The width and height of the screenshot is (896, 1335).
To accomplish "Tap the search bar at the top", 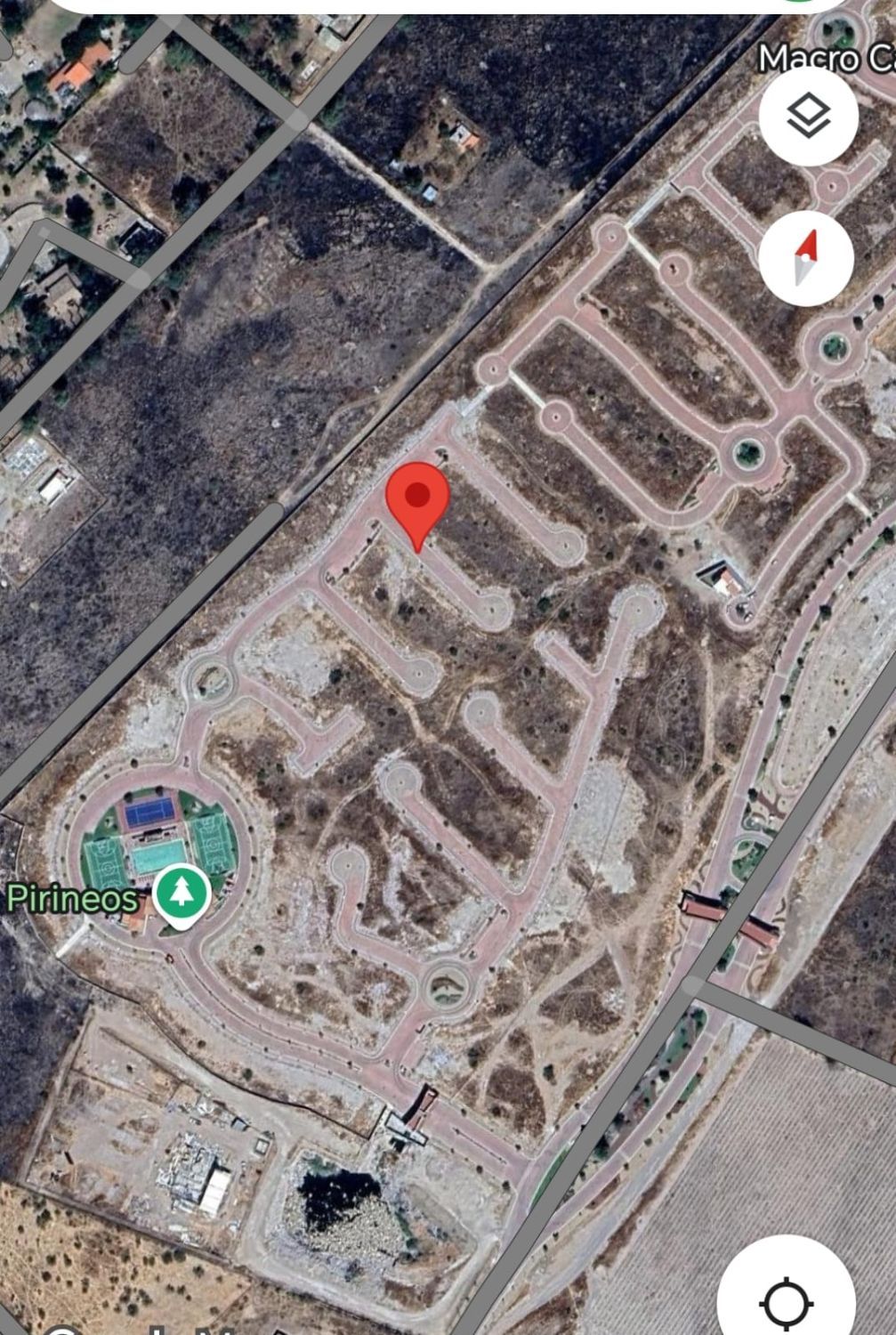I will [x=445, y=4].
